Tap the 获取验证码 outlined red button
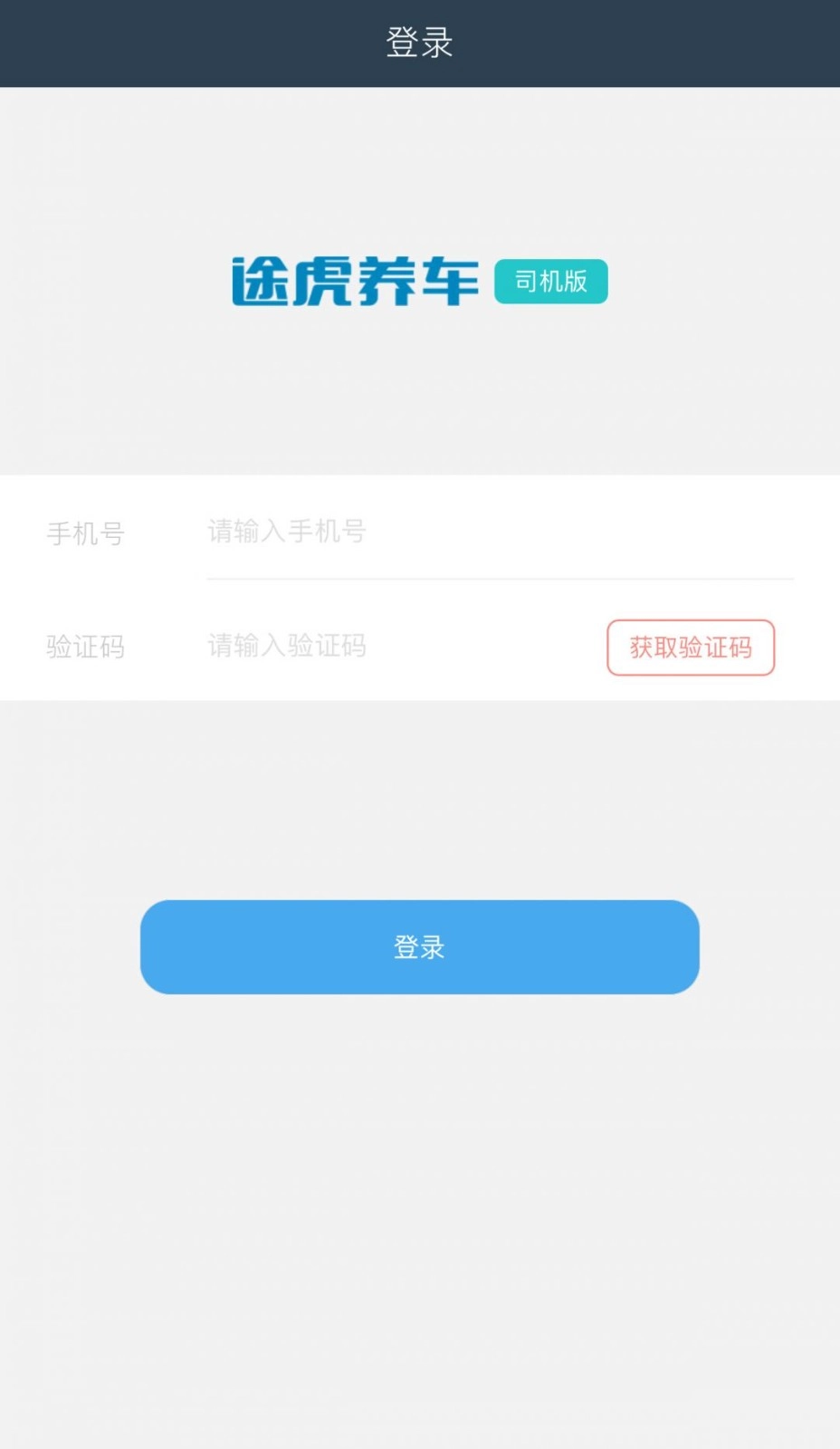This screenshot has height=1449, width=840. pos(691,648)
